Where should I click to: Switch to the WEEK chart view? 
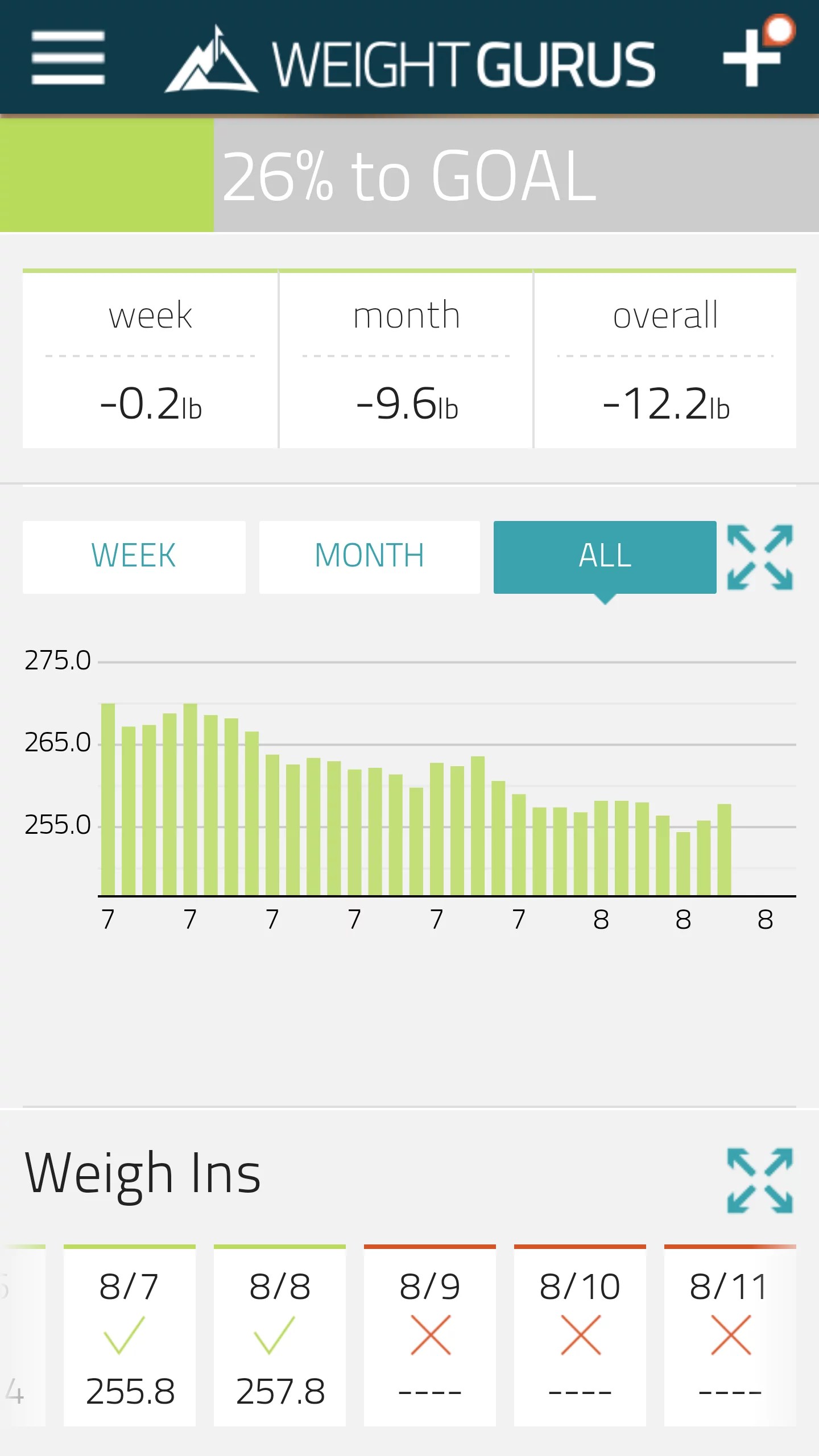[x=134, y=556]
